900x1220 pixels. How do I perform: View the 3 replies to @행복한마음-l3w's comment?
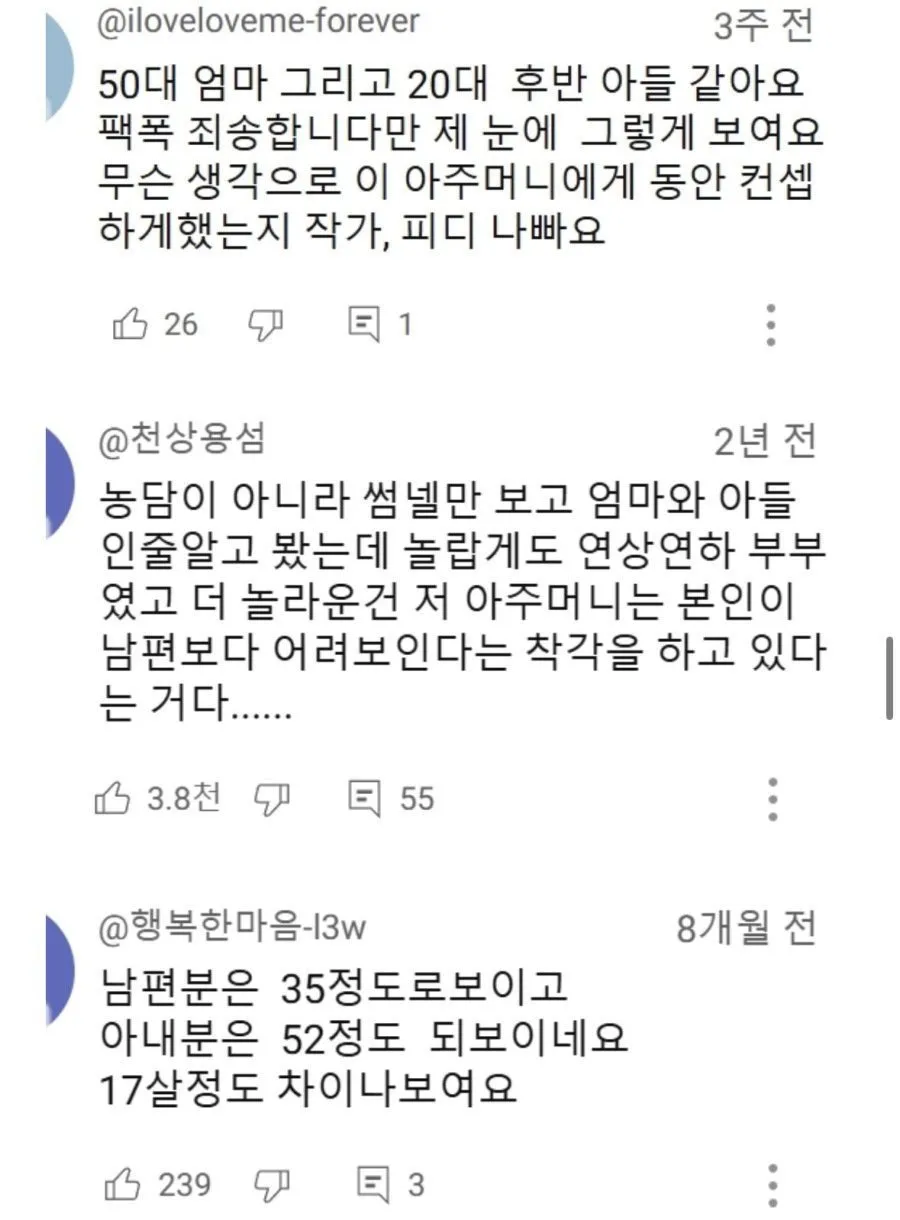point(372,1186)
